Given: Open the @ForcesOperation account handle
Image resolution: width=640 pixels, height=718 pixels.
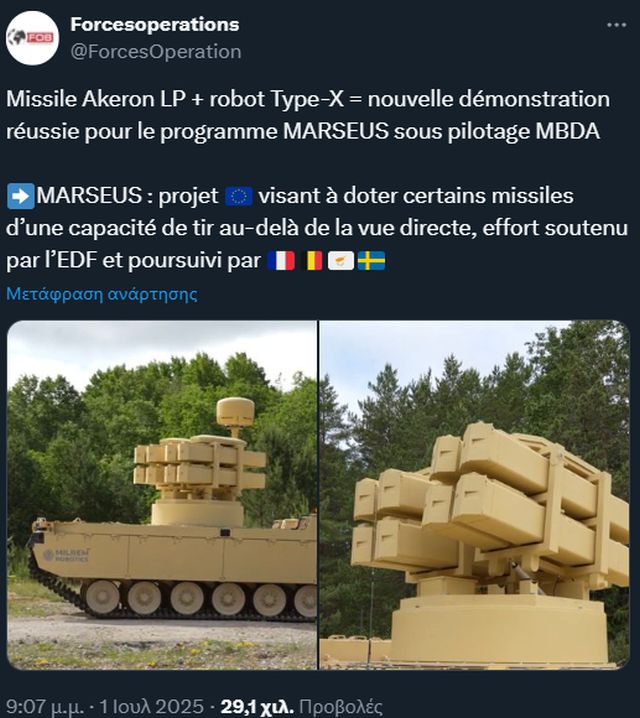Looking at the screenshot, I should pos(155,51).
